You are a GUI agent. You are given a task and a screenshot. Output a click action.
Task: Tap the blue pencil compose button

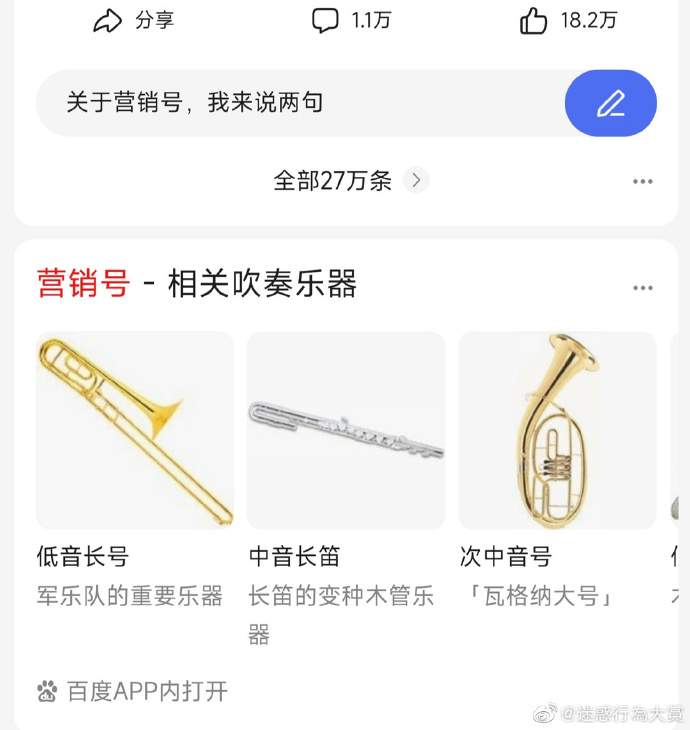(611, 103)
